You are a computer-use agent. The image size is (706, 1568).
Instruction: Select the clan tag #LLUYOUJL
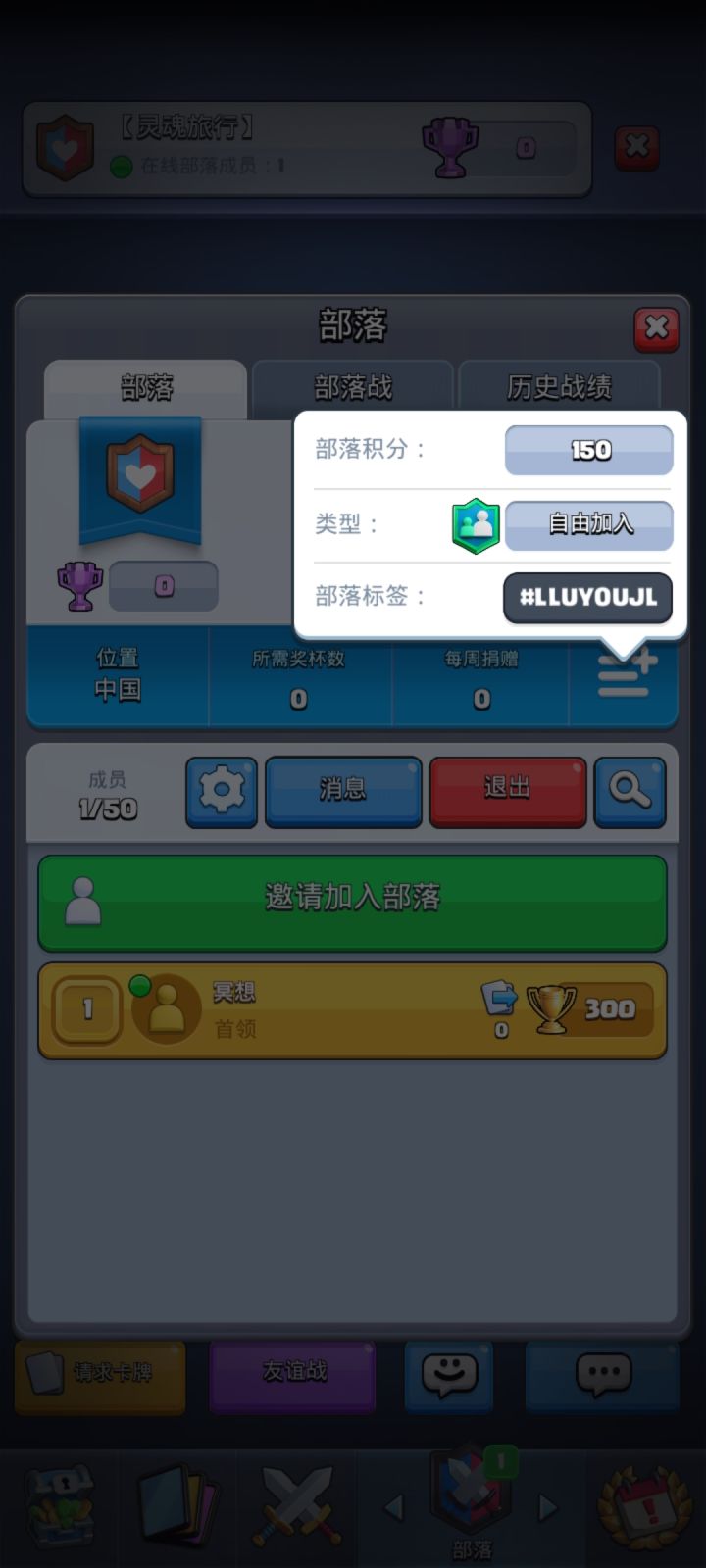586,598
